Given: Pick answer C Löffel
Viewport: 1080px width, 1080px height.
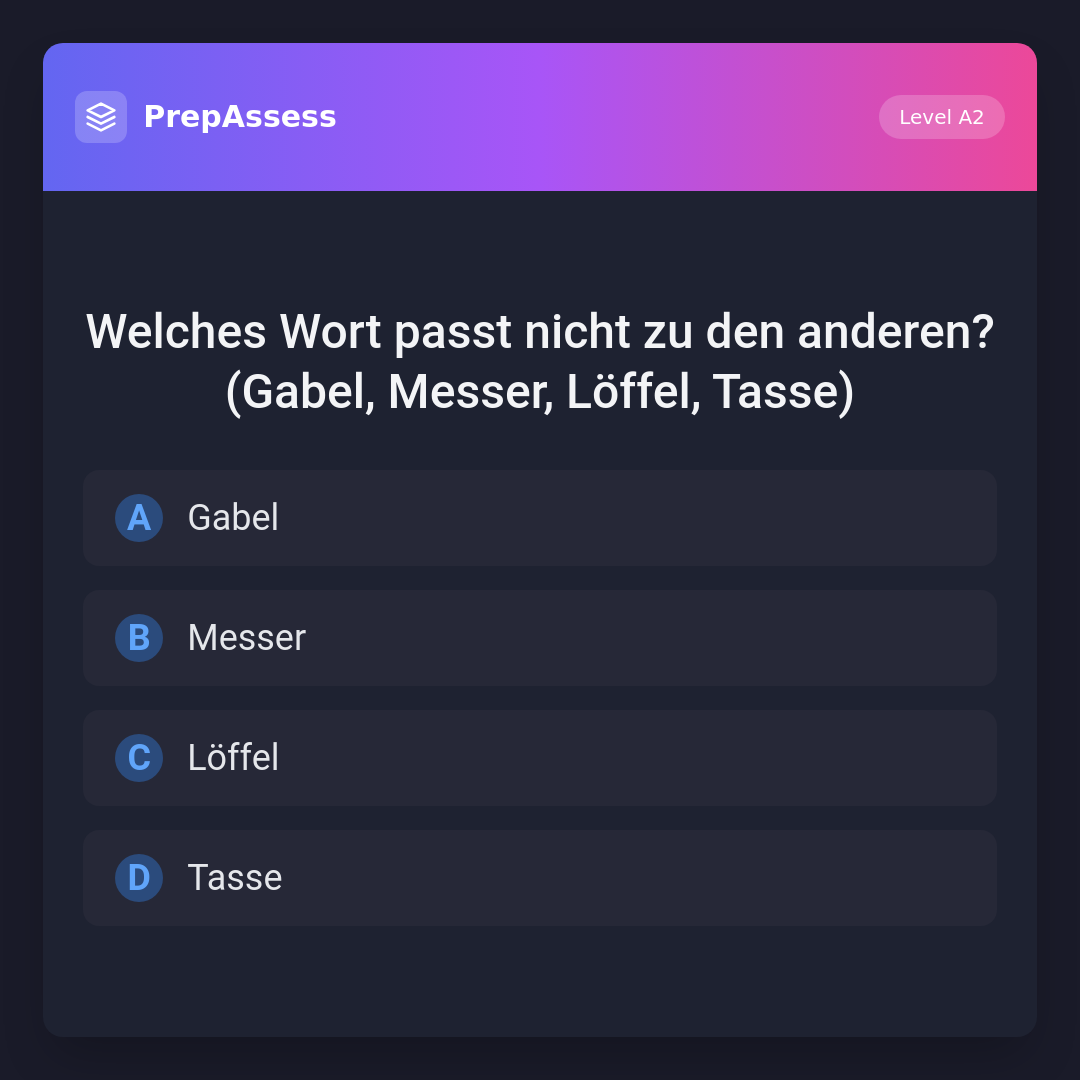Looking at the screenshot, I should [x=539, y=758].
